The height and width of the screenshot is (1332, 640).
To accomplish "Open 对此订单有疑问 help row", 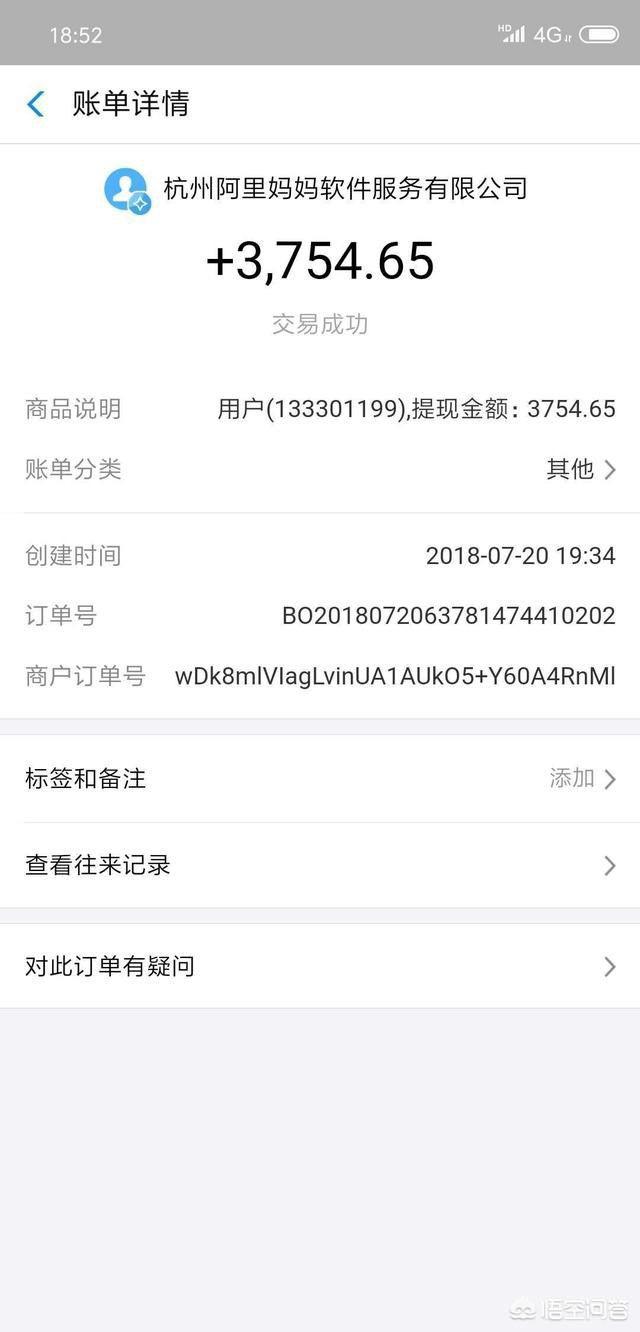I will pos(320,966).
